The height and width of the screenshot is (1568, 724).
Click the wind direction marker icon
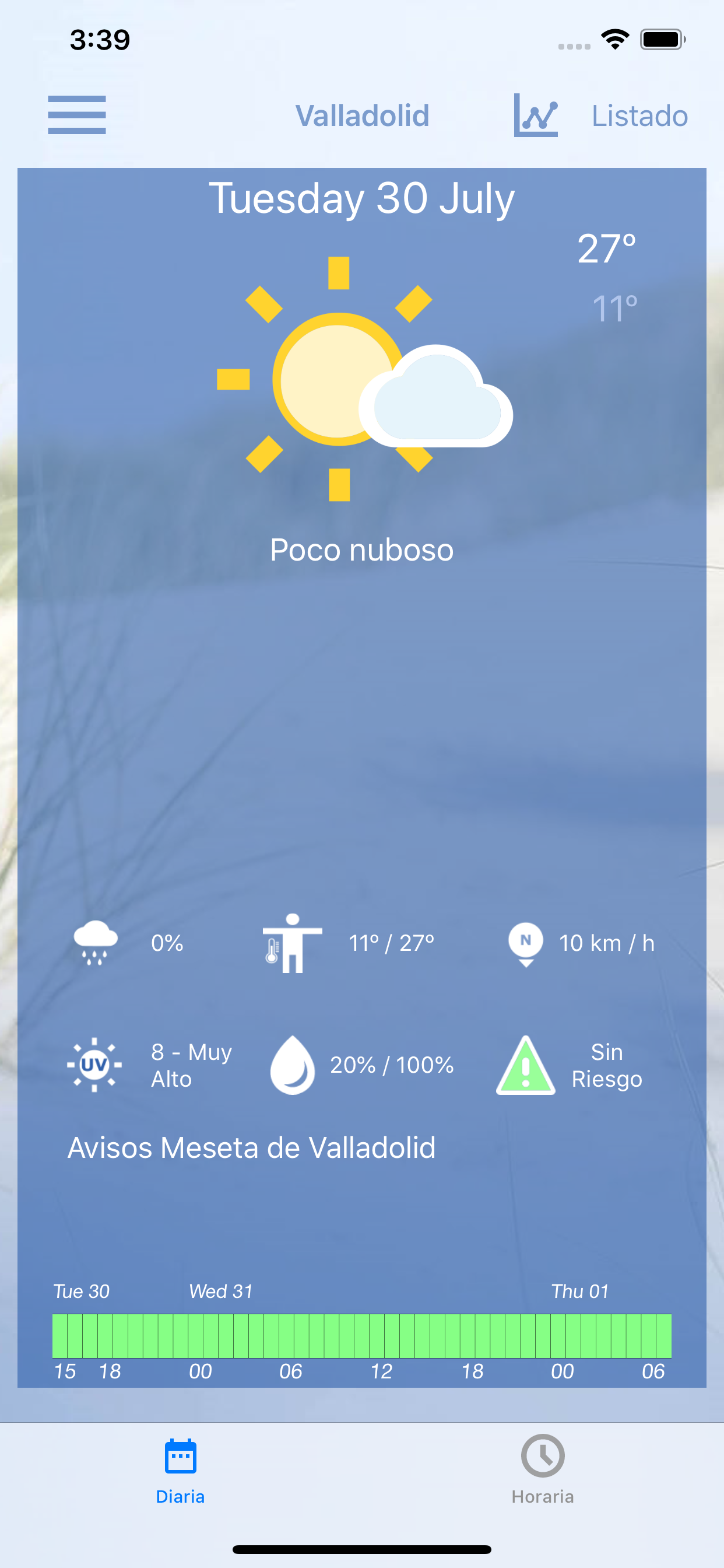point(527,943)
